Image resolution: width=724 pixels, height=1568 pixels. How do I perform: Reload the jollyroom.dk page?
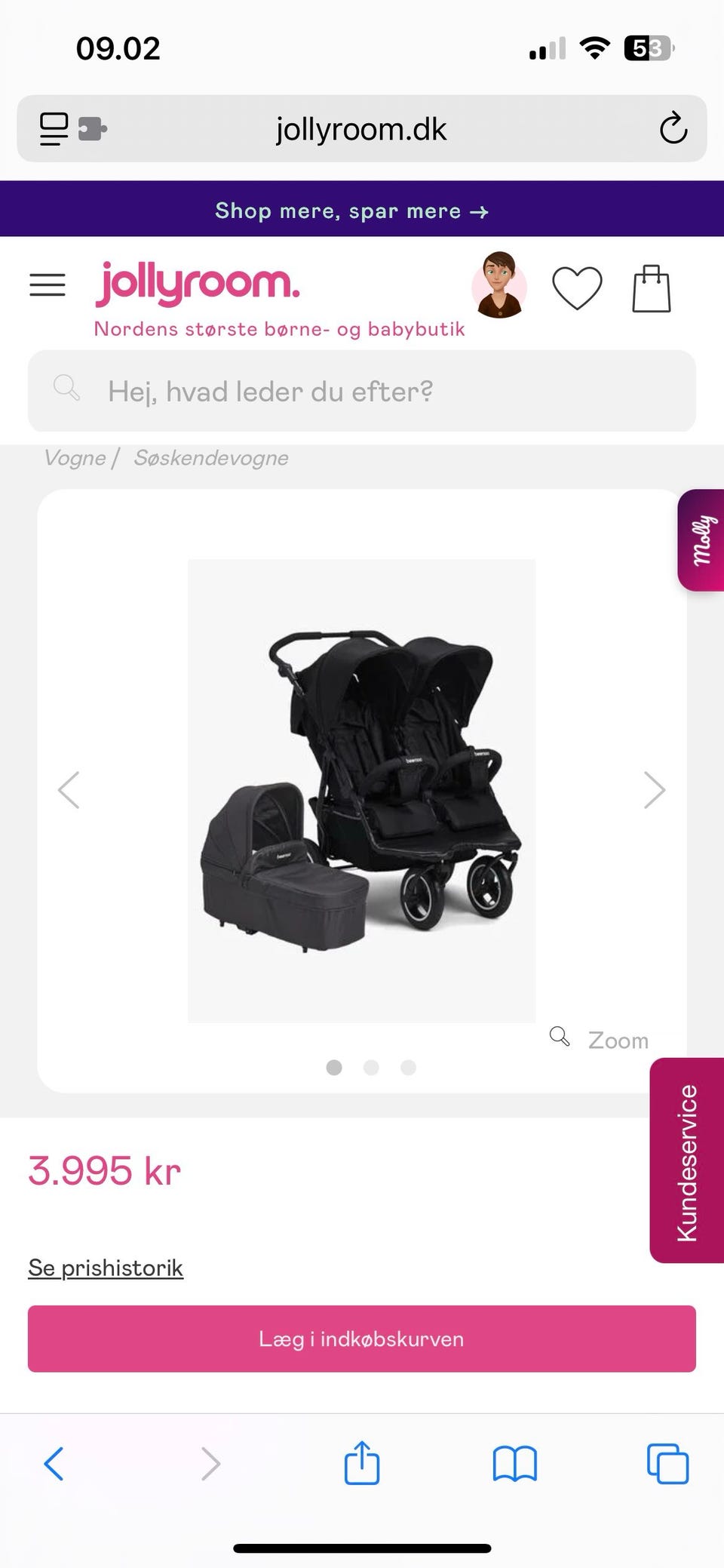pyautogui.click(x=673, y=128)
